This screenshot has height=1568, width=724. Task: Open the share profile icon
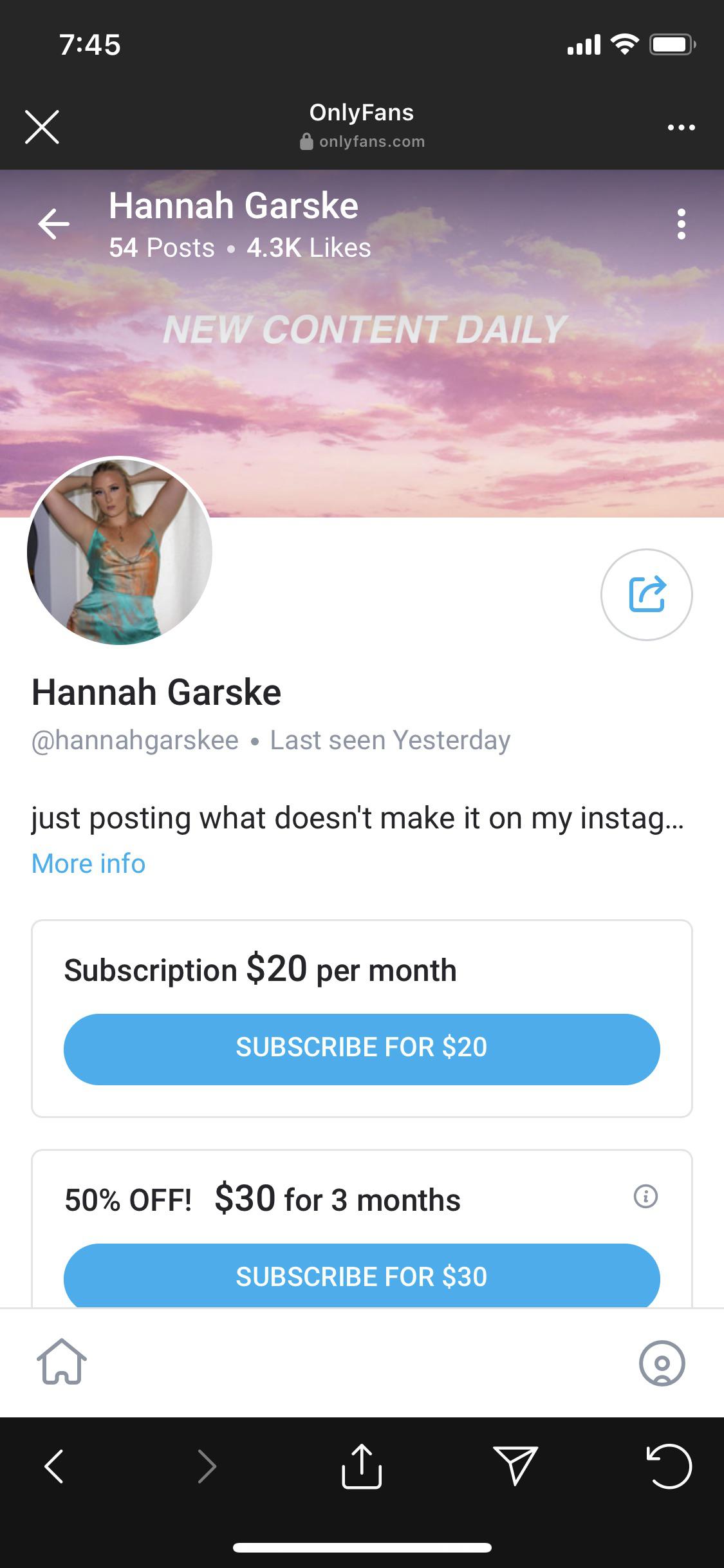[x=647, y=595]
